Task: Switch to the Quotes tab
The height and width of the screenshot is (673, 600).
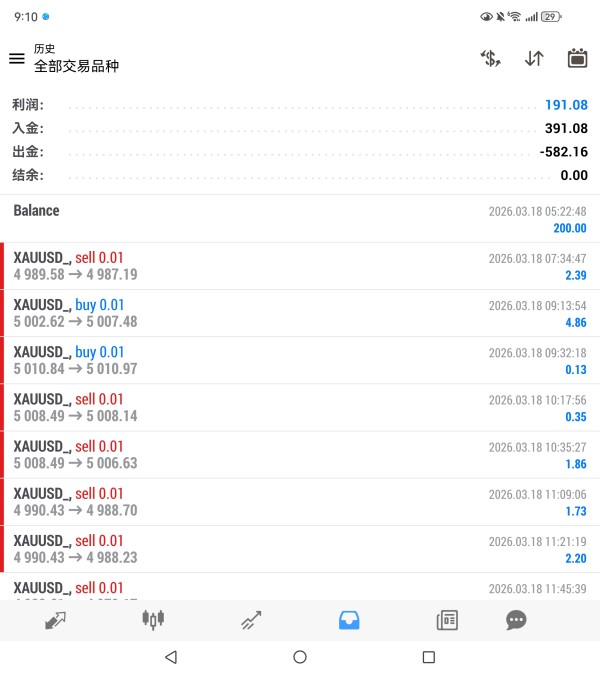Action: click(55, 620)
